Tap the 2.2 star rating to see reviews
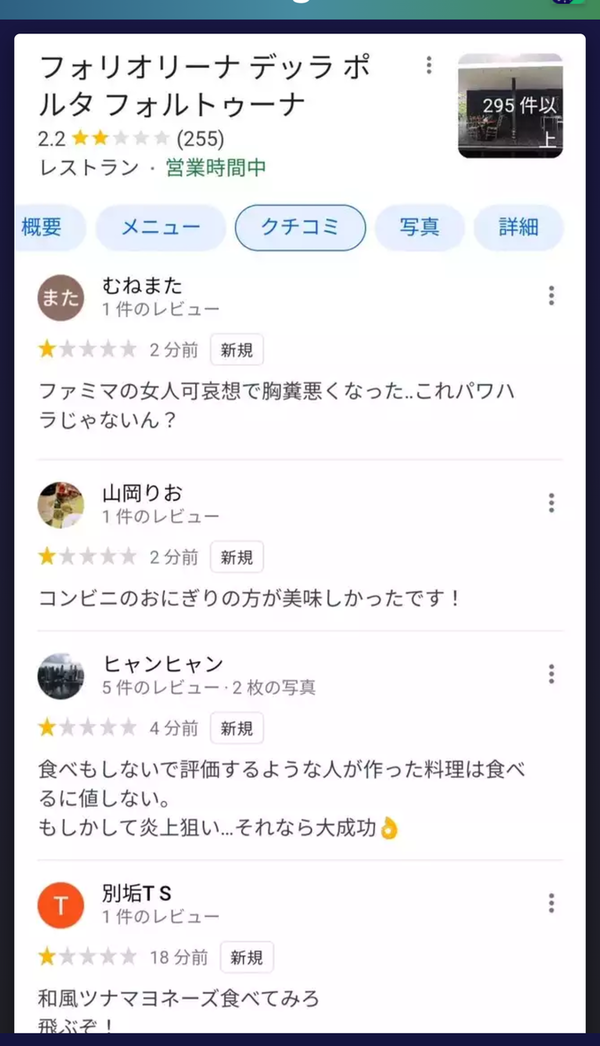Screen dimensions: 600x1046 [130, 138]
